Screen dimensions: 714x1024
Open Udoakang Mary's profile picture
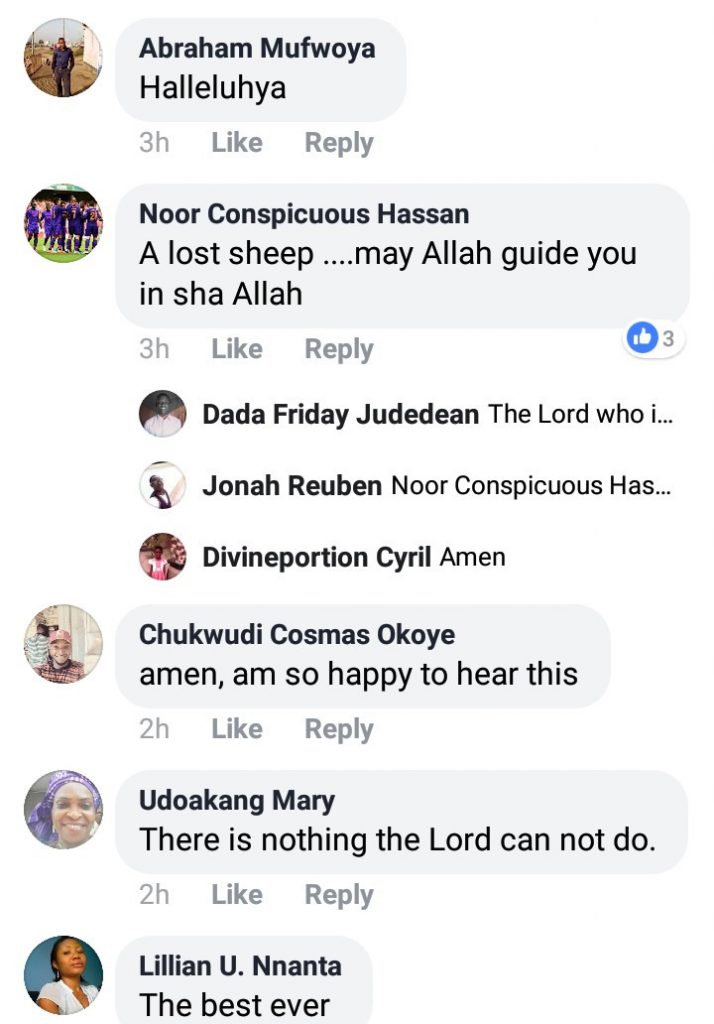coord(63,809)
